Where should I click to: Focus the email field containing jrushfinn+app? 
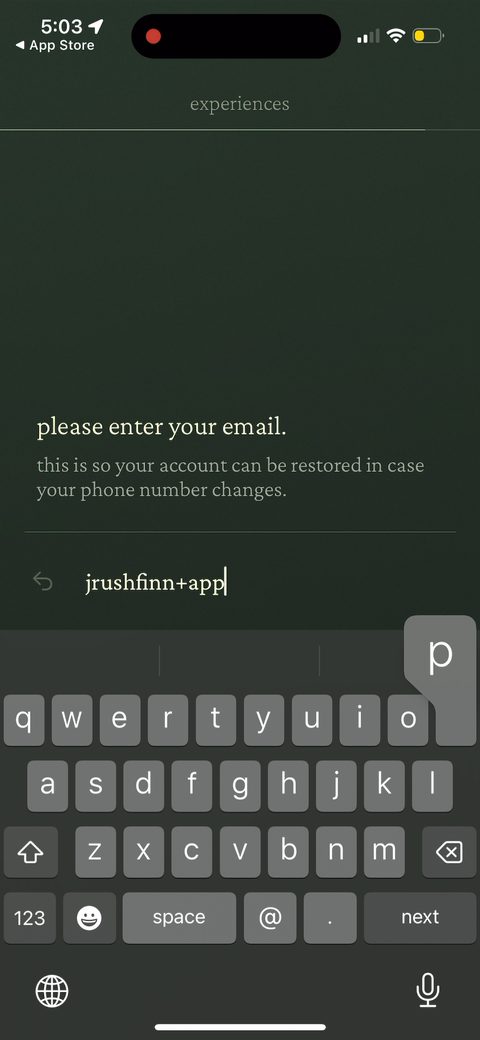(x=265, y=582)
